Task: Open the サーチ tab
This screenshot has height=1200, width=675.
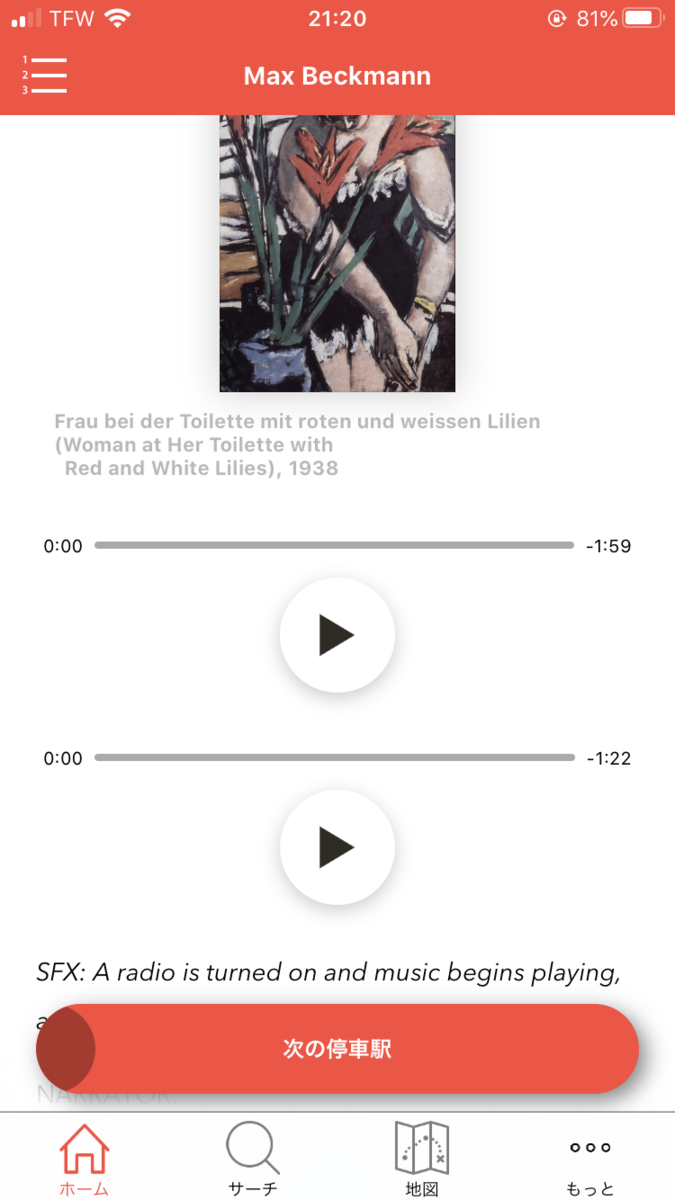Action: pos(252,1159)
